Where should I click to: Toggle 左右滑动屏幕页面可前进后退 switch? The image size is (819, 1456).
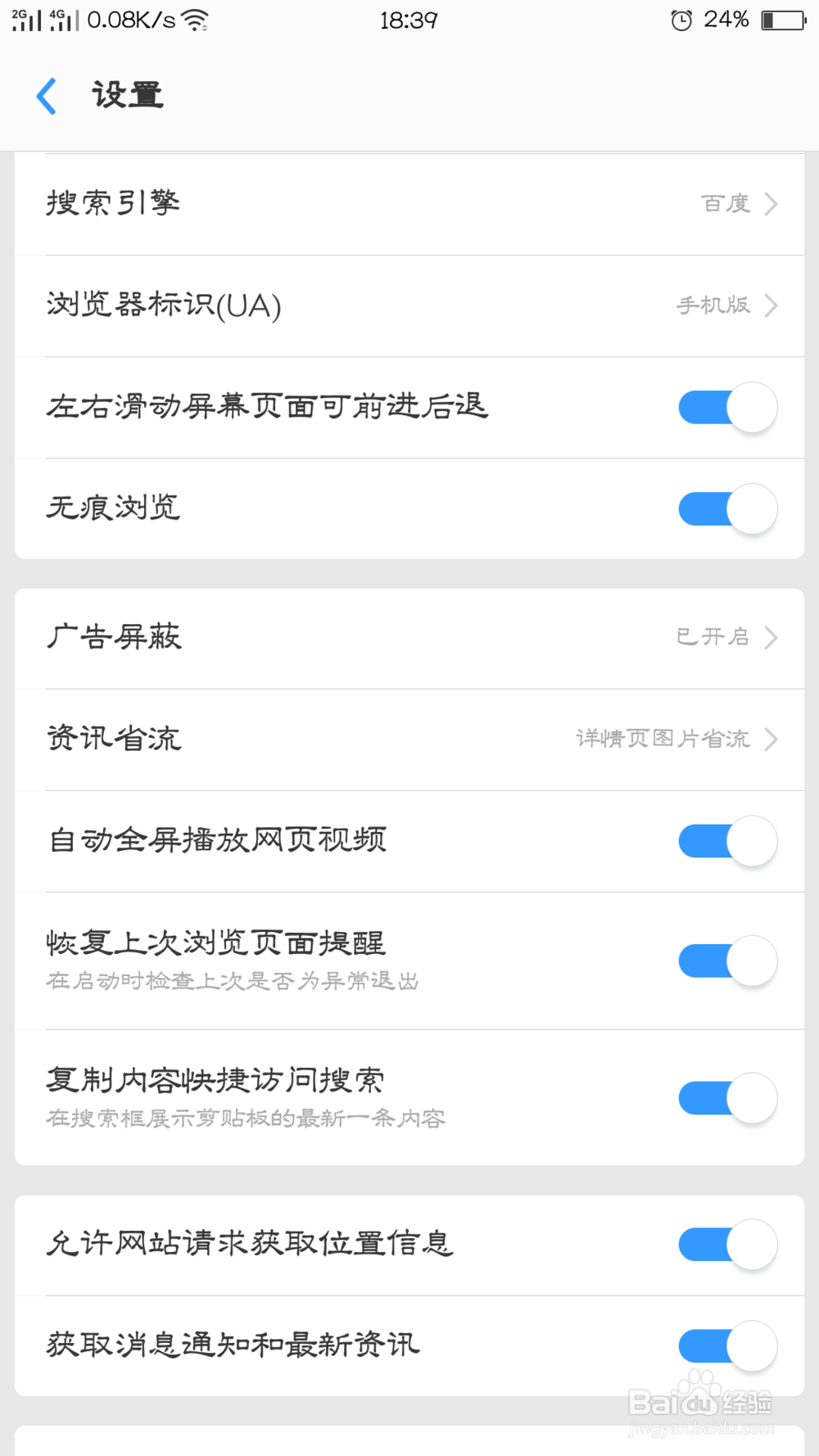click(726, 407)
